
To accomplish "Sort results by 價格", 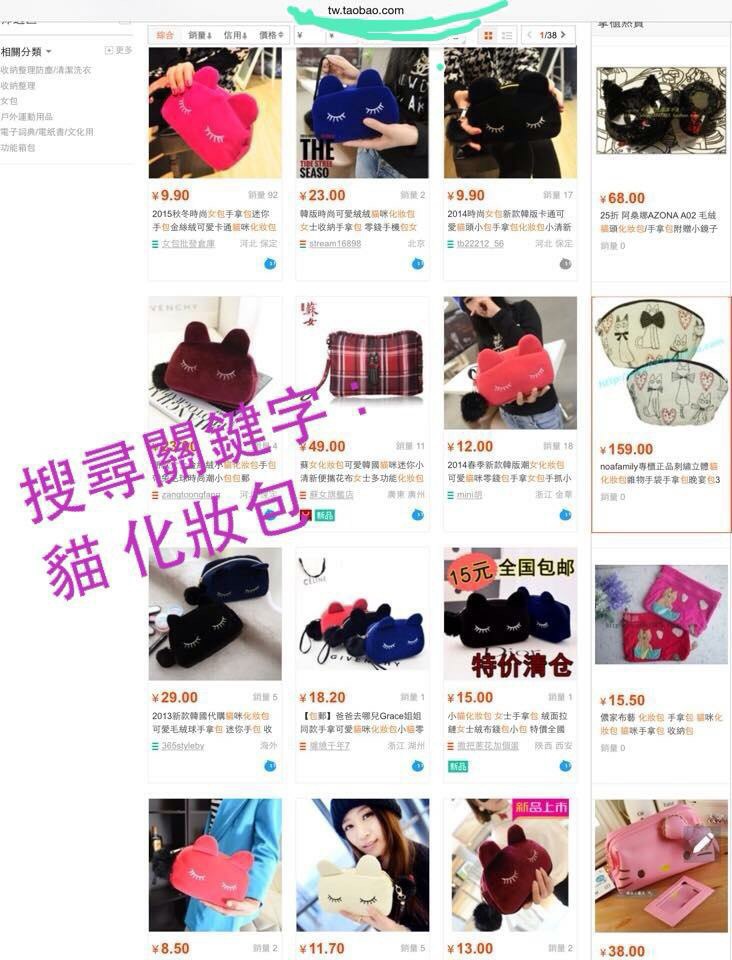I will click(269, 35).
